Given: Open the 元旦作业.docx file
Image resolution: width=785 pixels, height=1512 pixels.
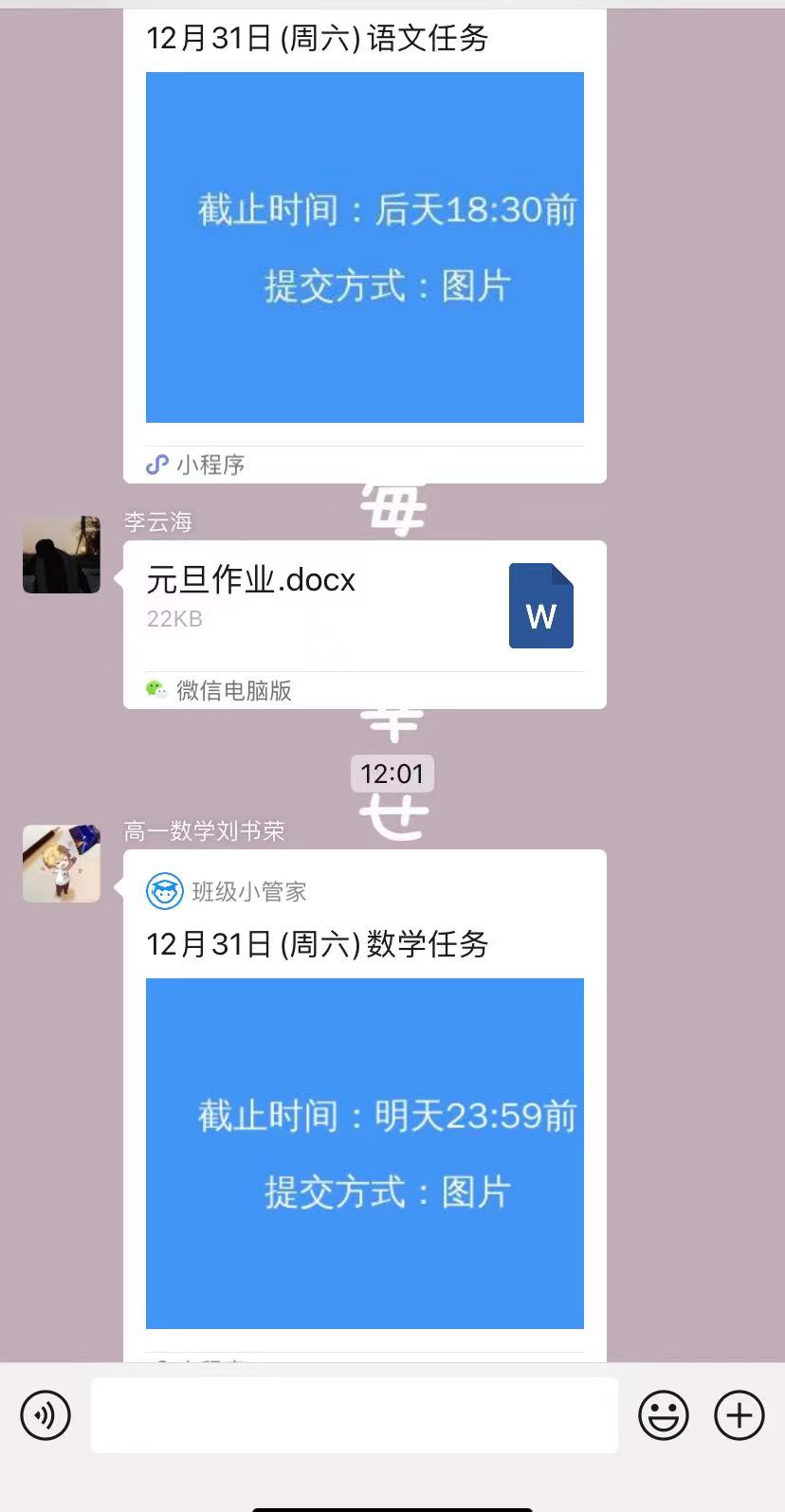Looking at the screenshot, I should point(364,607).
